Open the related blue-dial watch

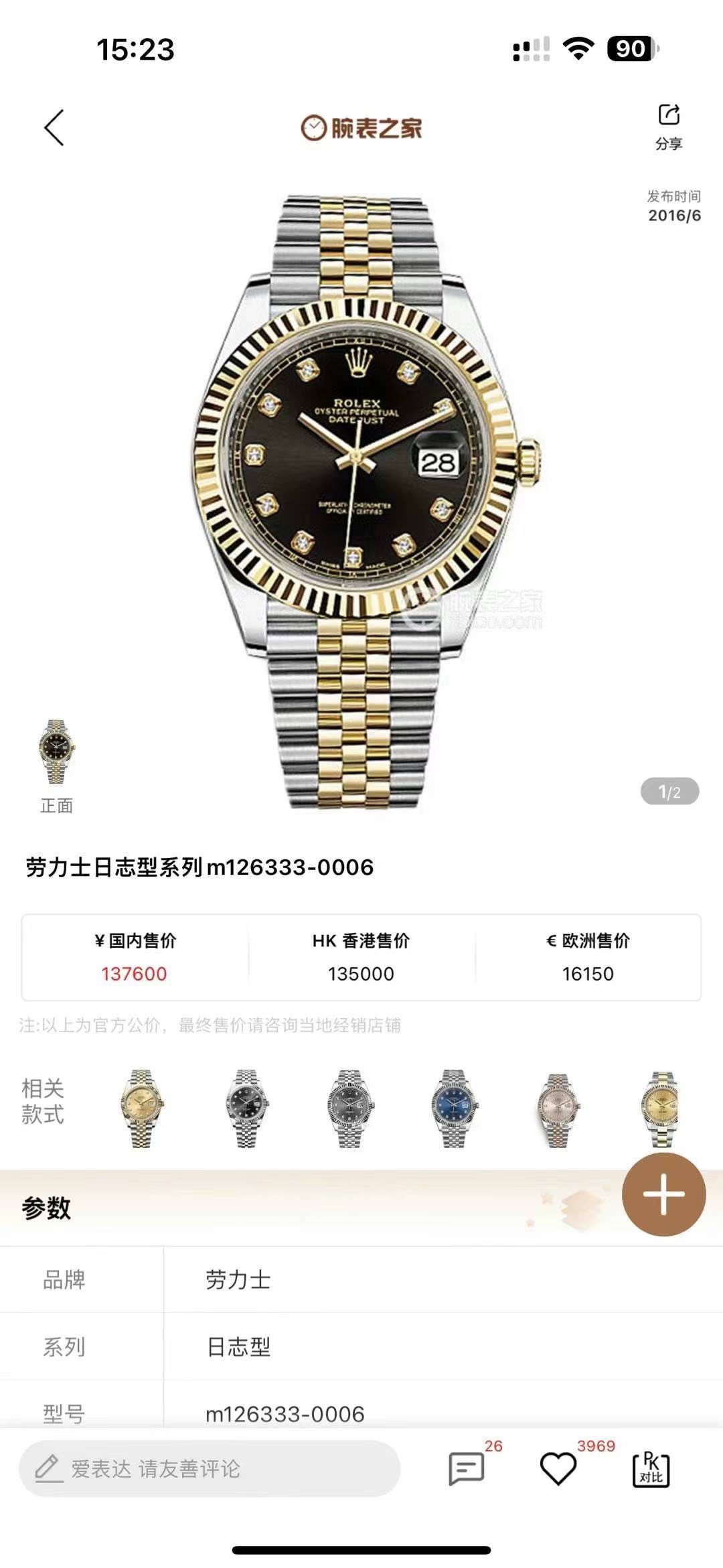[x=454, y=1109]
